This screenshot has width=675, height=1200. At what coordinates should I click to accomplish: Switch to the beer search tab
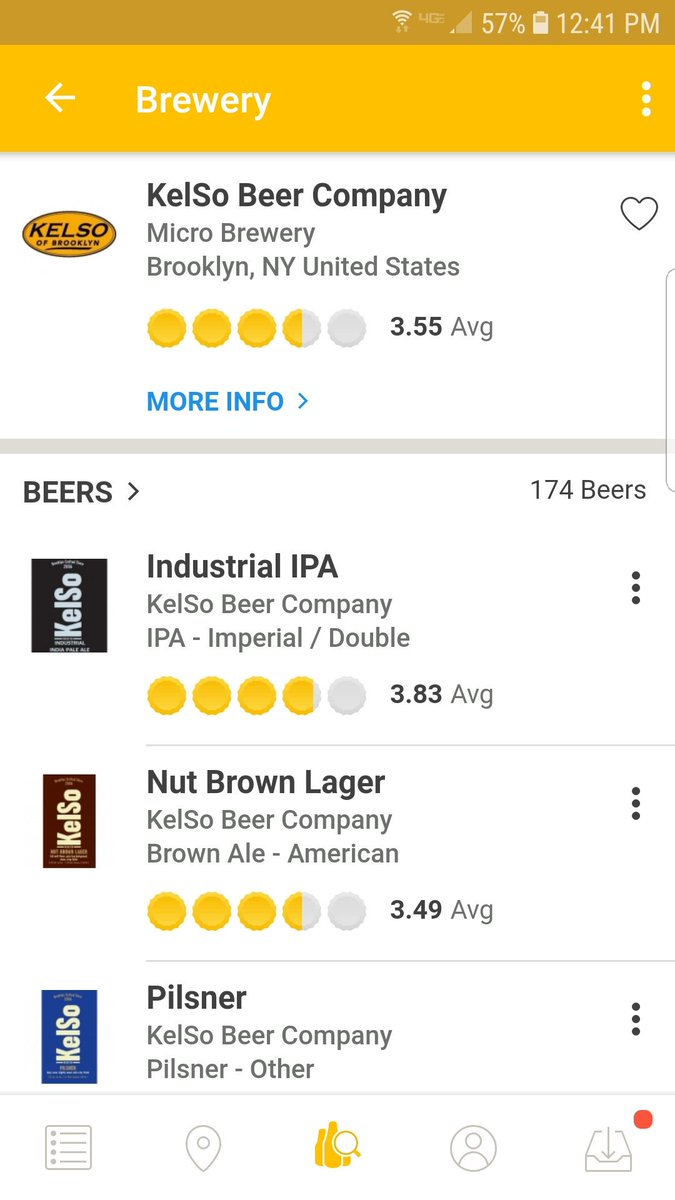(337, 1147)
